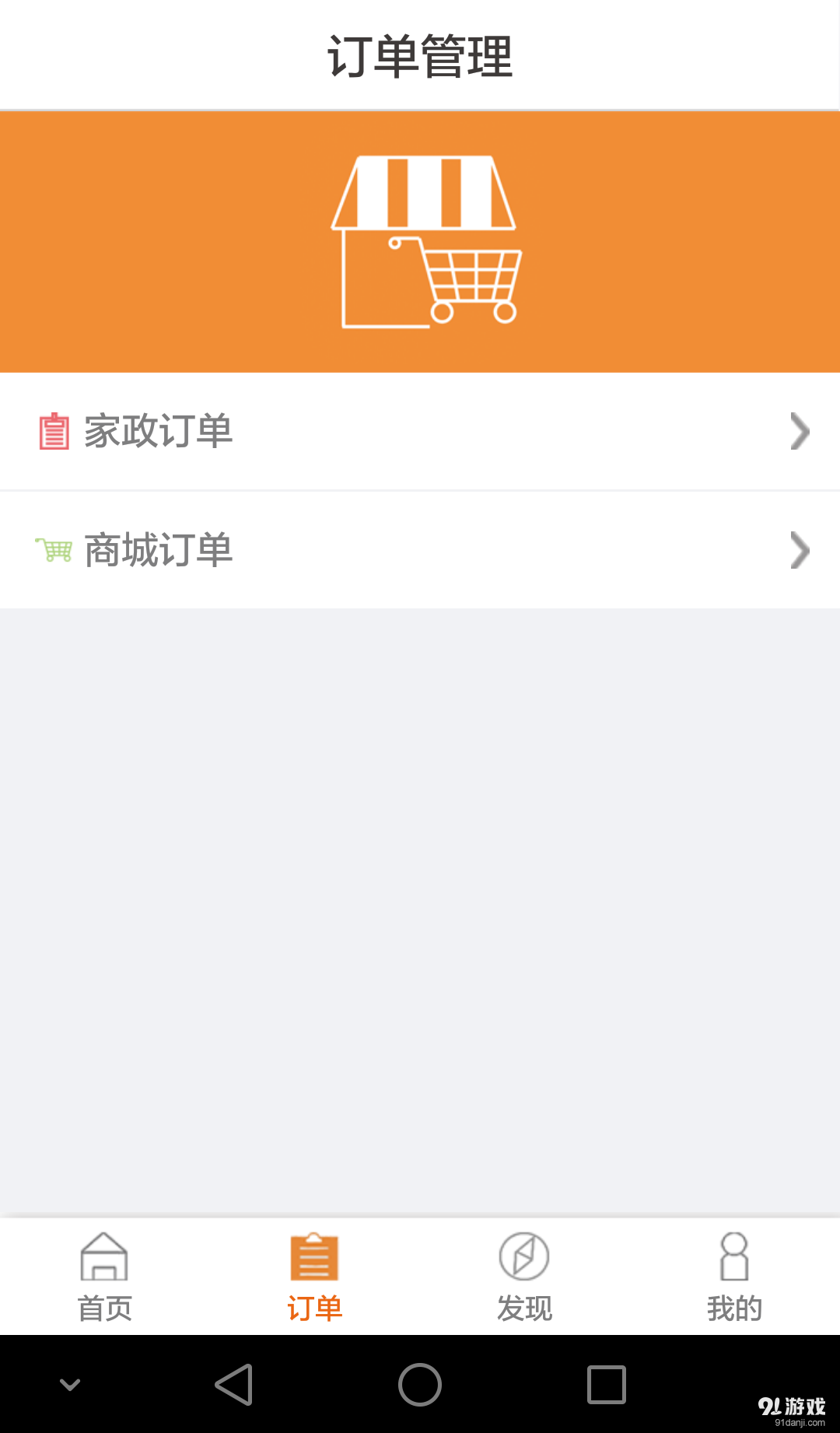Tap the orange clipboard icon above 订单

(314, 1256)
